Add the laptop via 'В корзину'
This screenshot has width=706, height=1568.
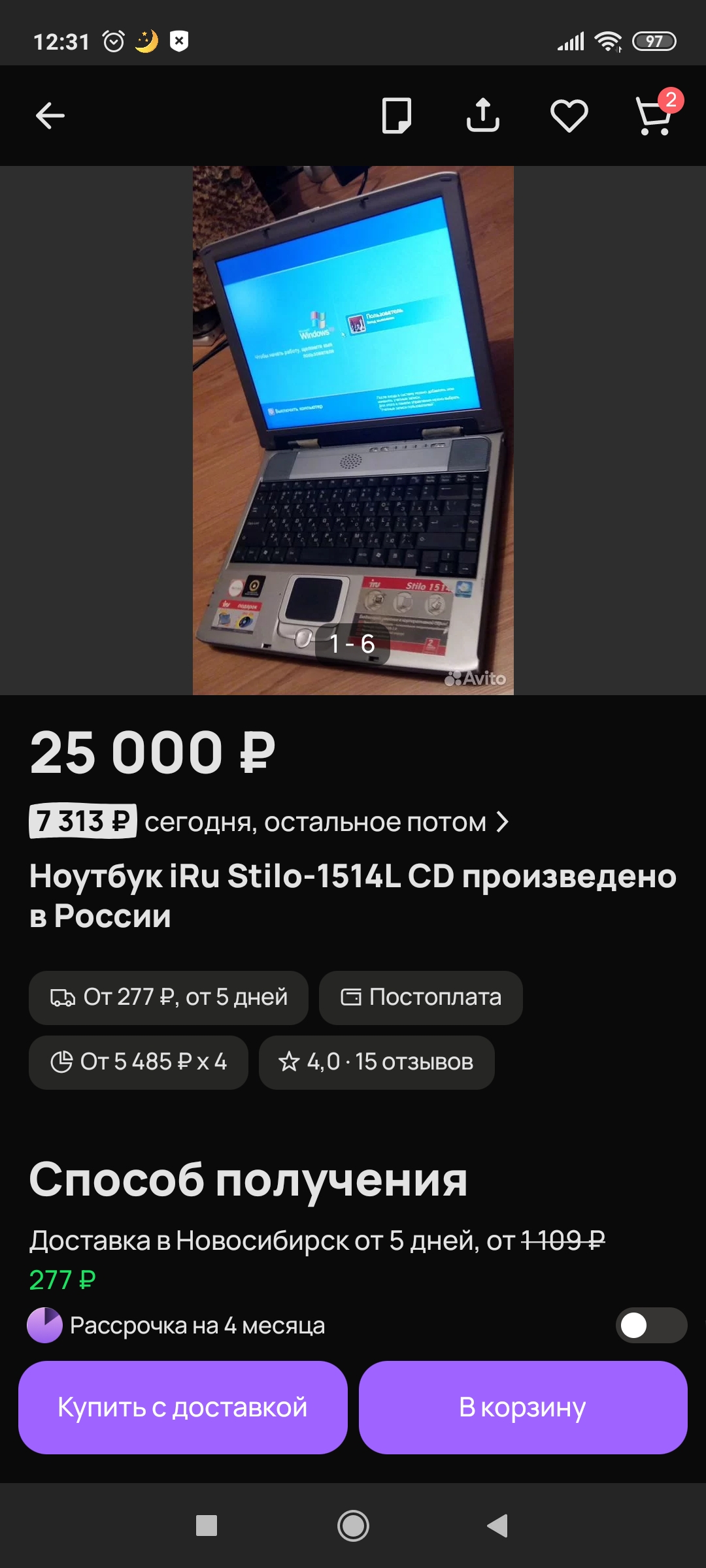522,1407
